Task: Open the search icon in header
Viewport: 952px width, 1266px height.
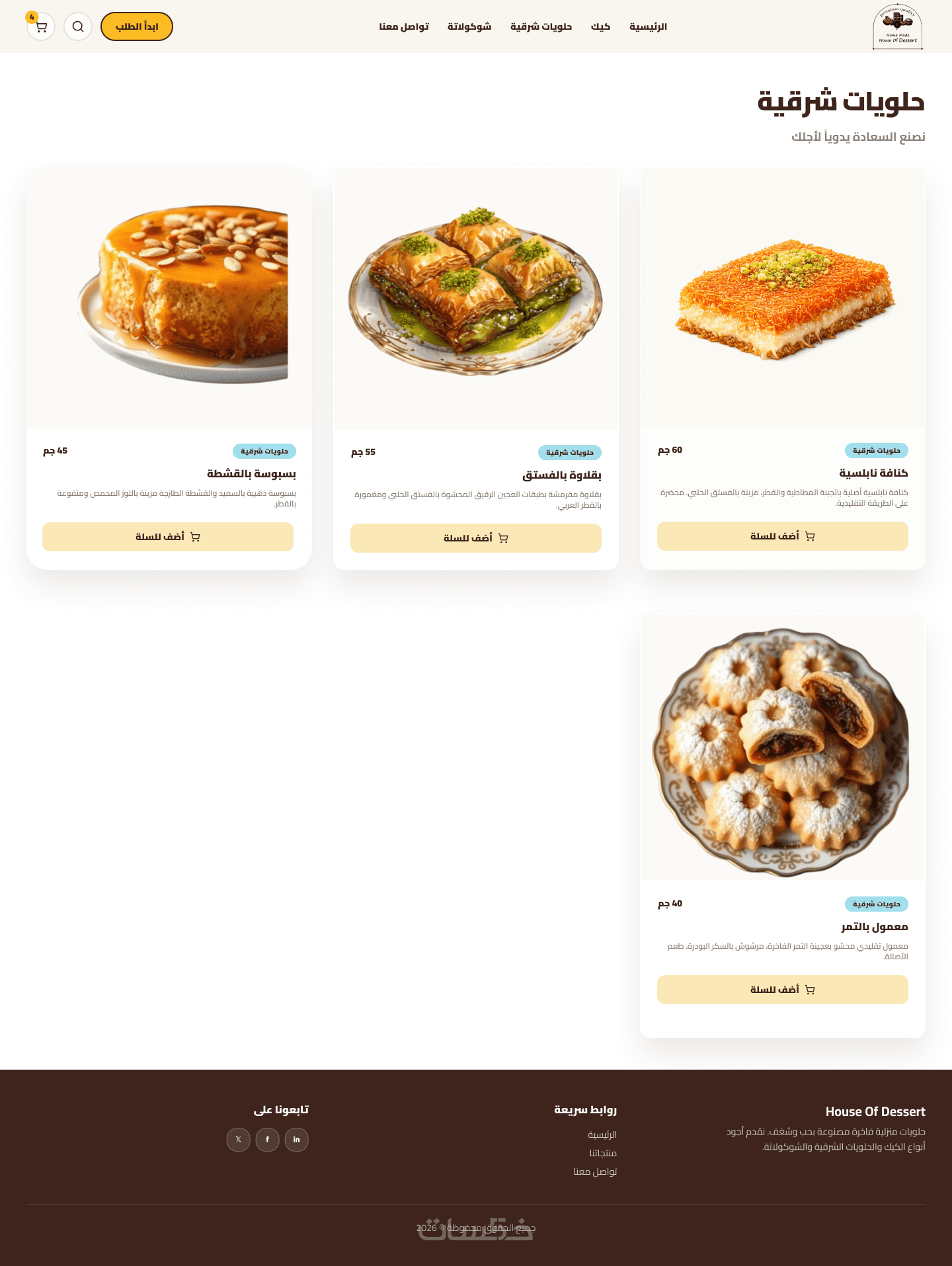Action: click(78, 27)
